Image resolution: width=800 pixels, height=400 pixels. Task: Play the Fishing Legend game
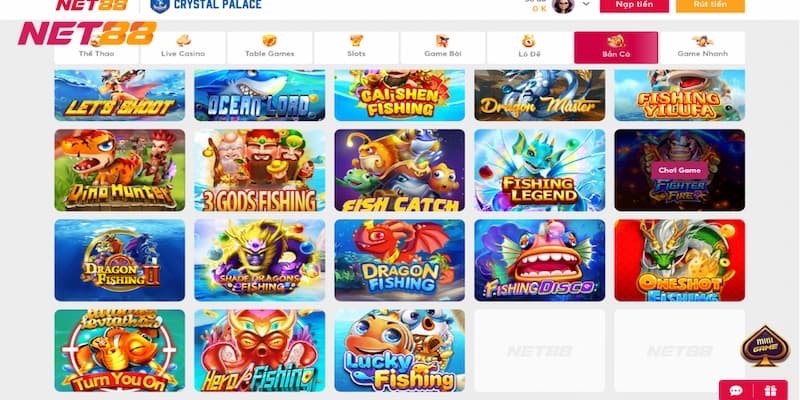(x=539, y=169)
